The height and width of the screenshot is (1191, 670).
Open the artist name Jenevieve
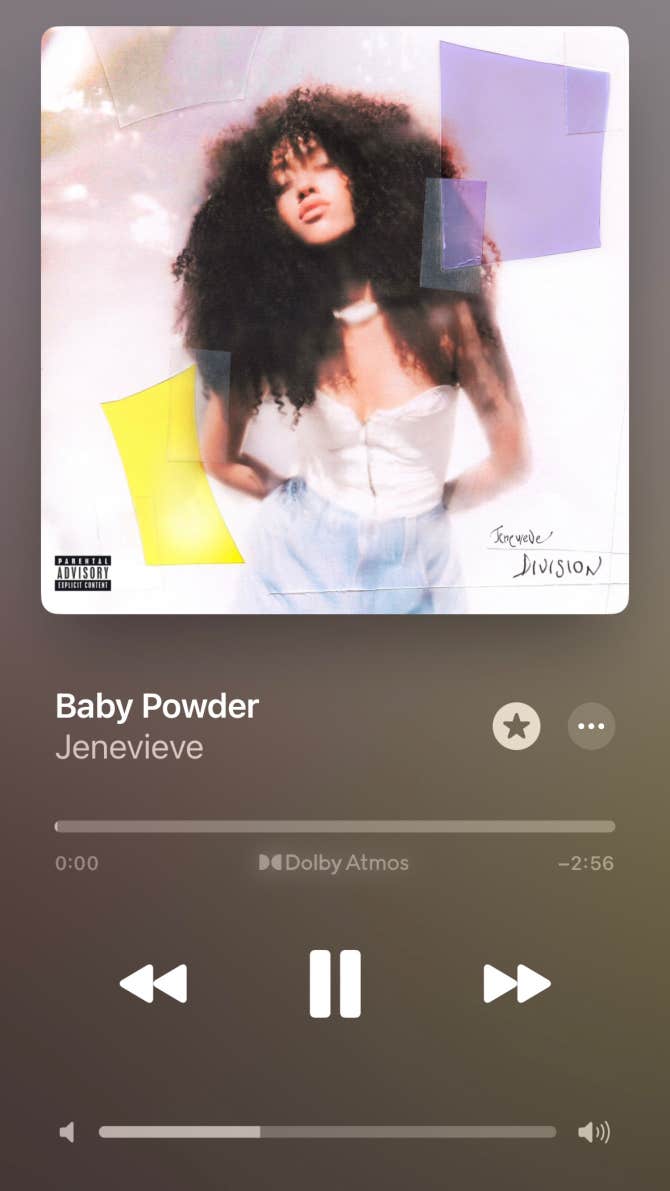(129, 747)
